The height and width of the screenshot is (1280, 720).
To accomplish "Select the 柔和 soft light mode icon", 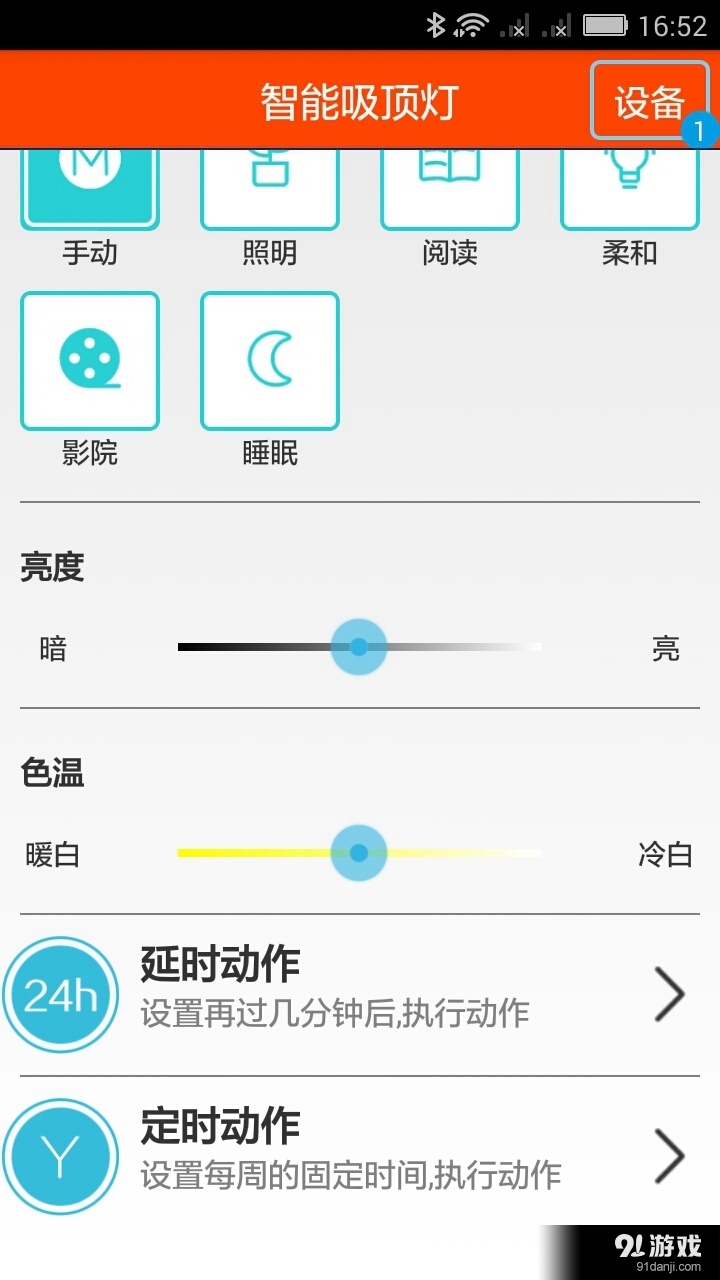I will coord(630,185).
